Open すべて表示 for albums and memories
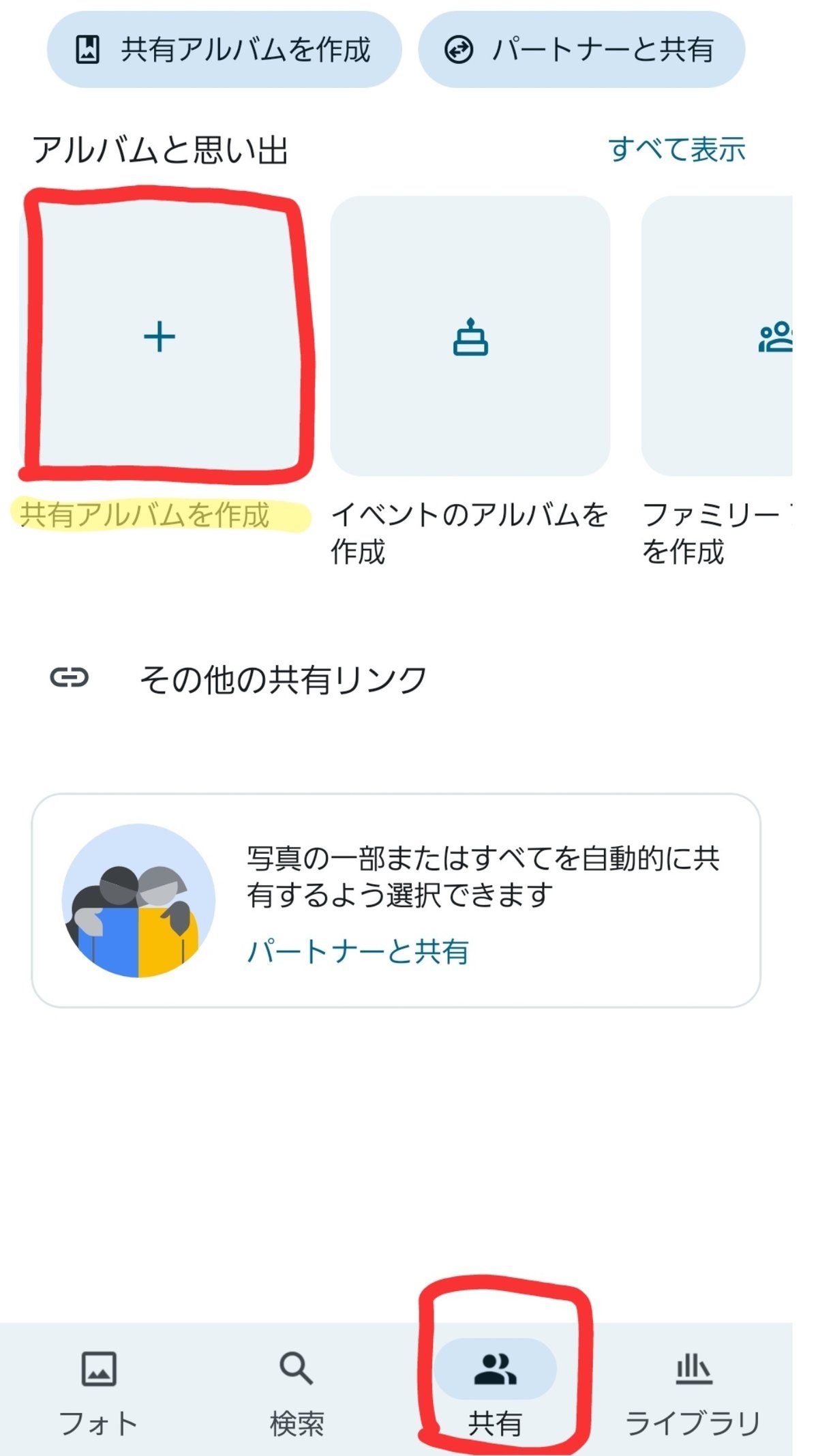Screen dimensions: 818x1456 (677, 149)
